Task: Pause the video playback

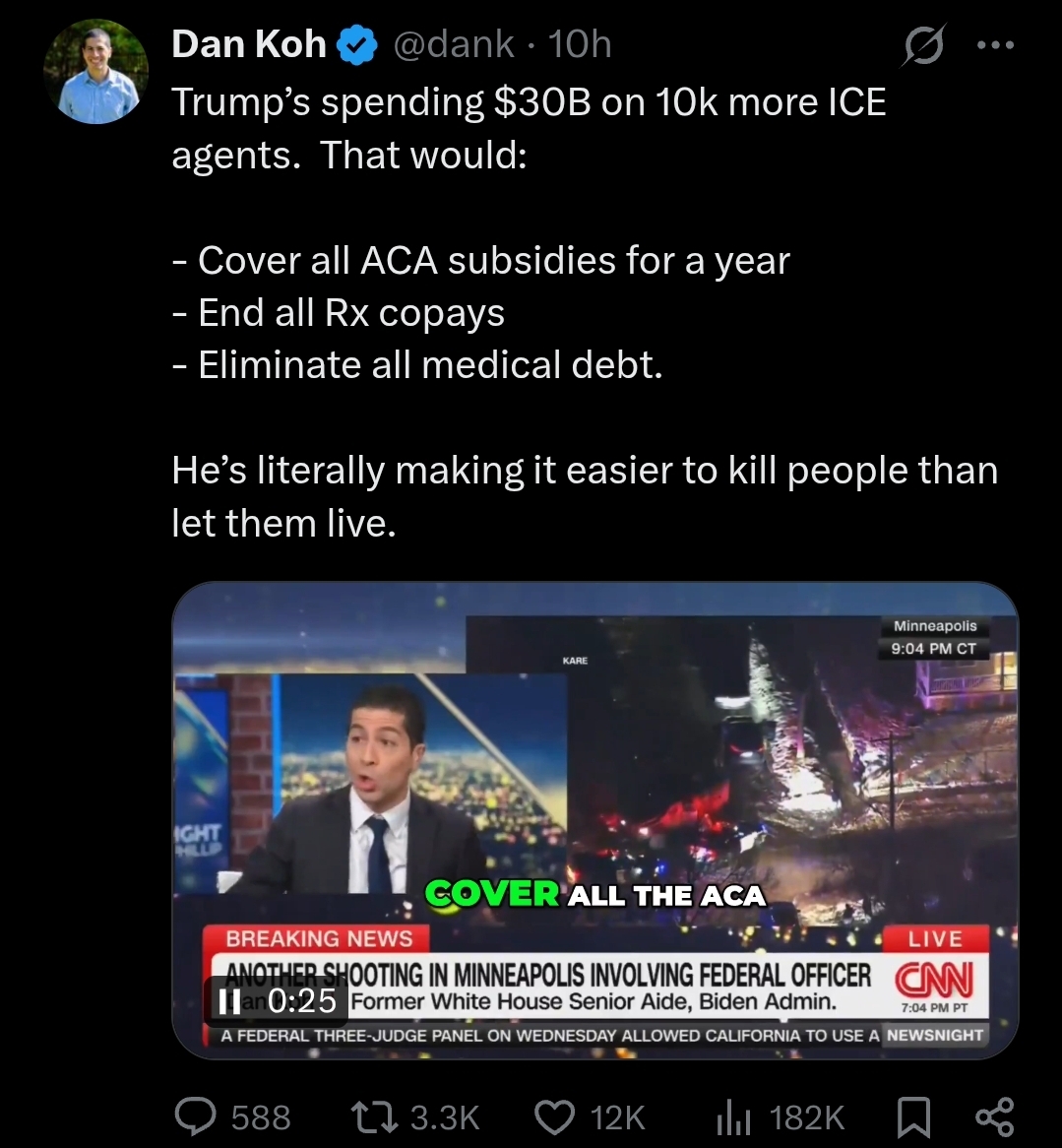Action: (x=229, y=1001)
